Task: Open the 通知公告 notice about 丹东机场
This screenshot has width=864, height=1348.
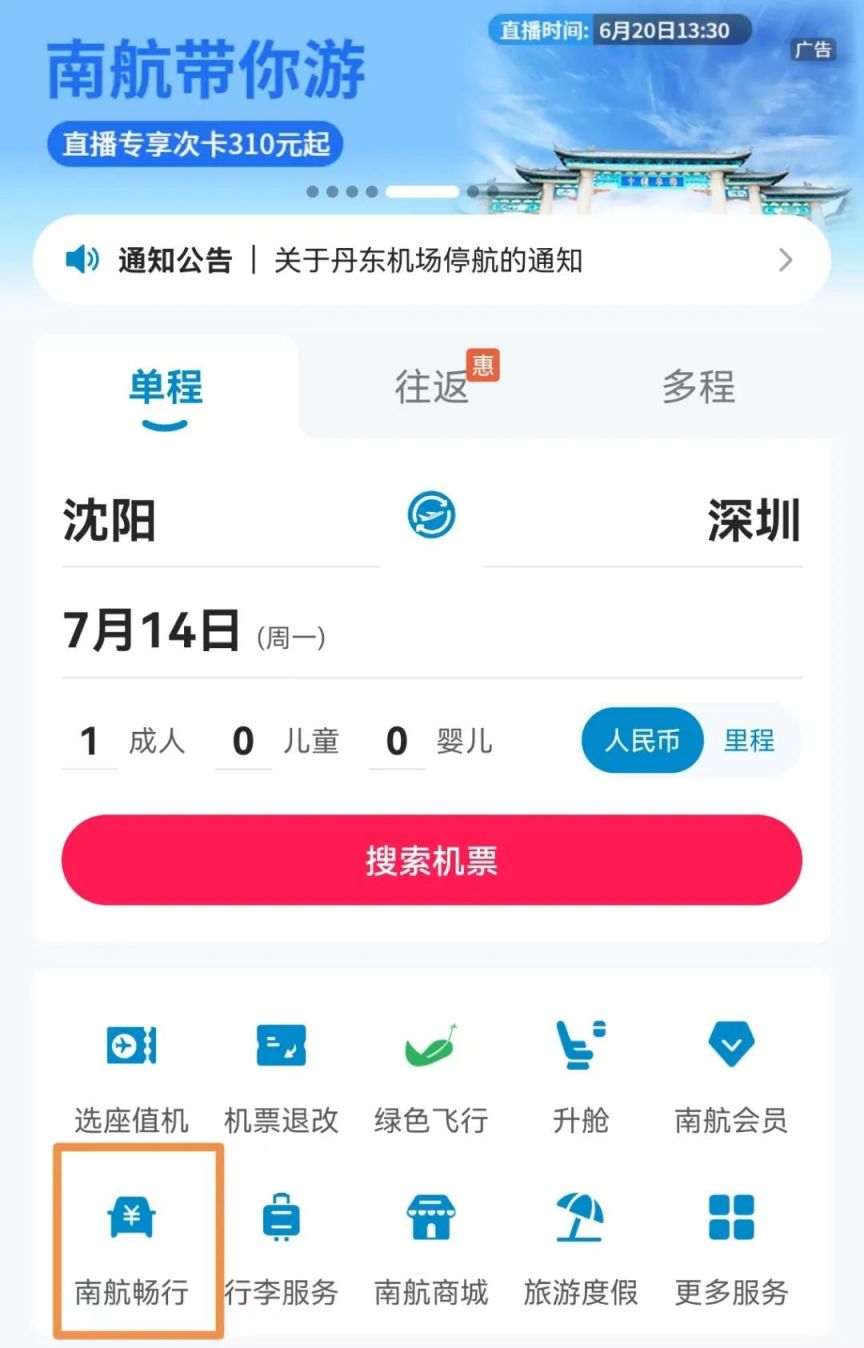Action: pos(431,261)
